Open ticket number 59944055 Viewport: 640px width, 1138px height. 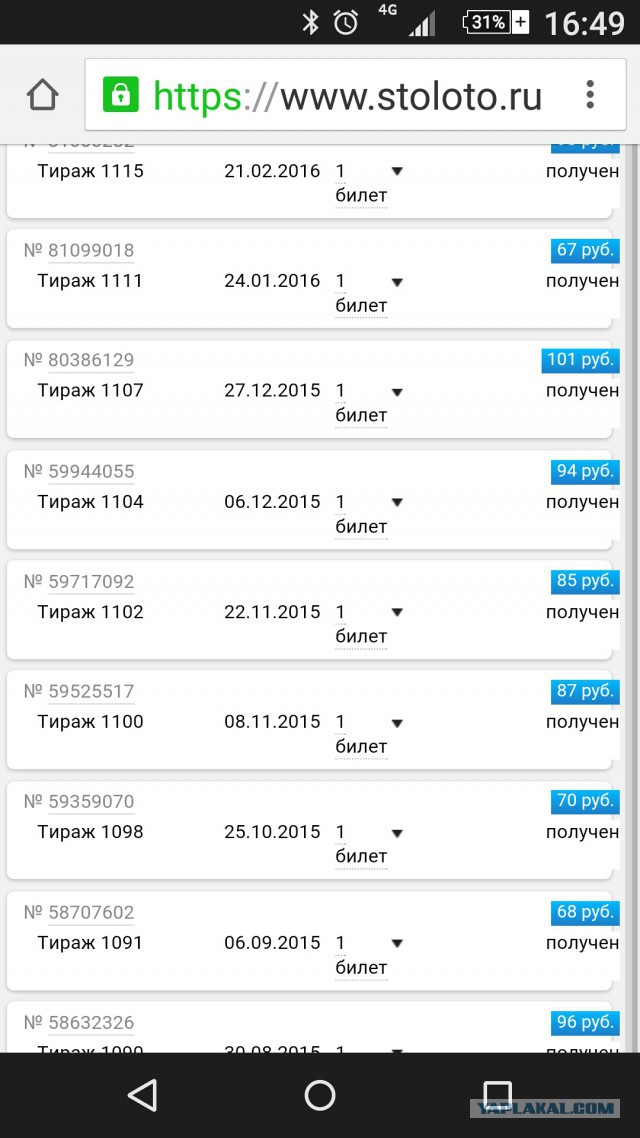(90, 472)
